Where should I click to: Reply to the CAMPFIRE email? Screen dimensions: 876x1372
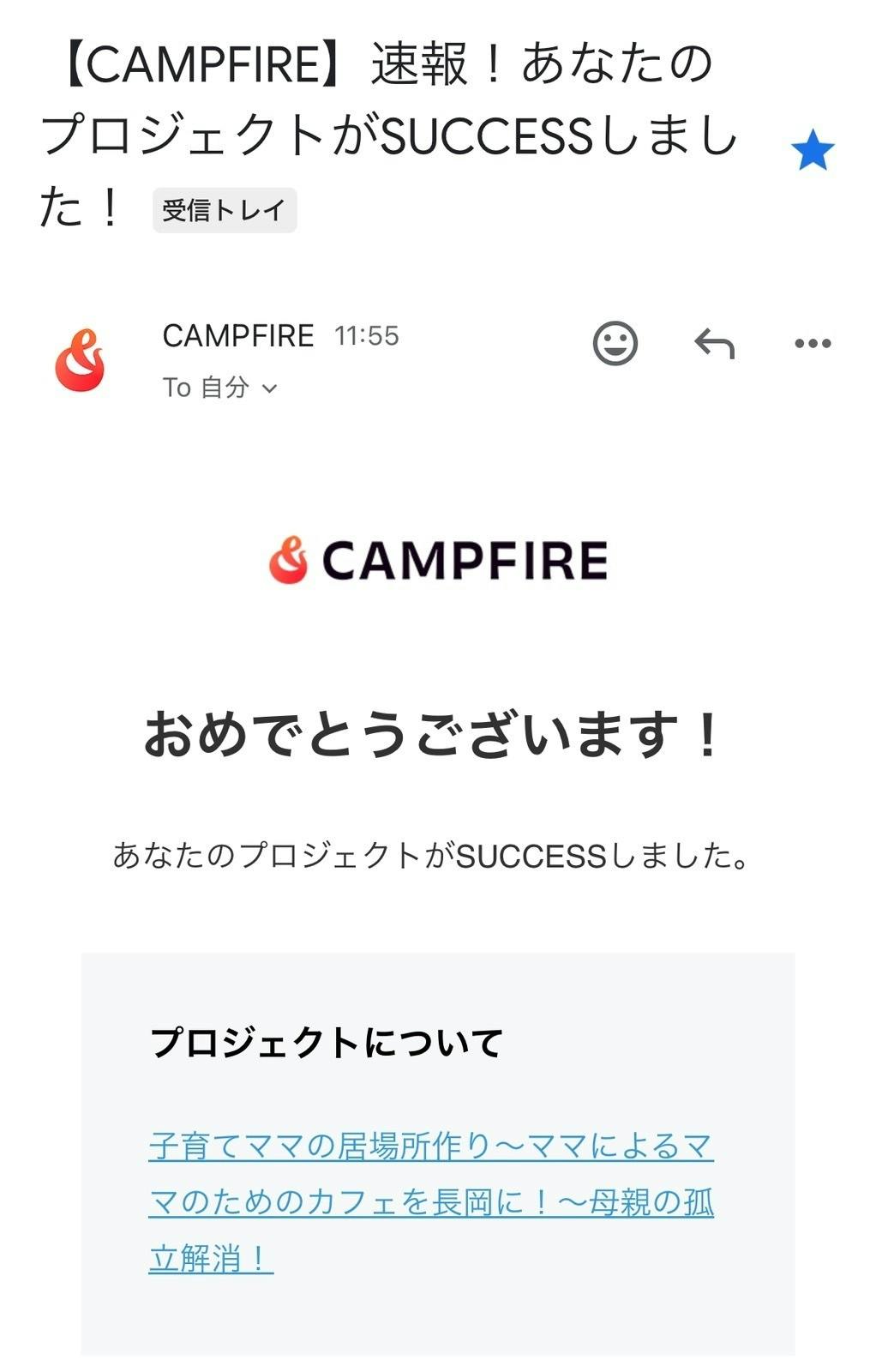click(x=714, y=344)
